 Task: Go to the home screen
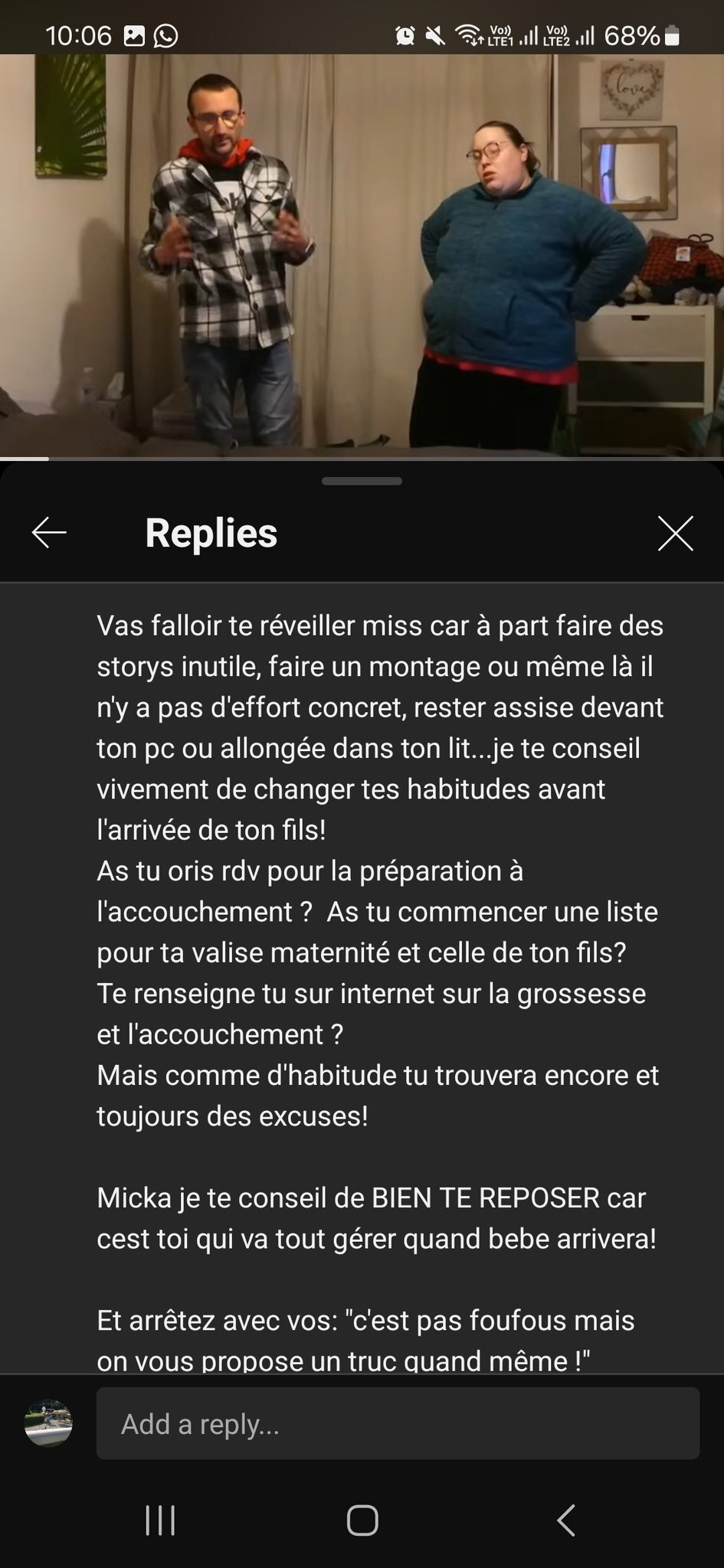[362, 1520]
